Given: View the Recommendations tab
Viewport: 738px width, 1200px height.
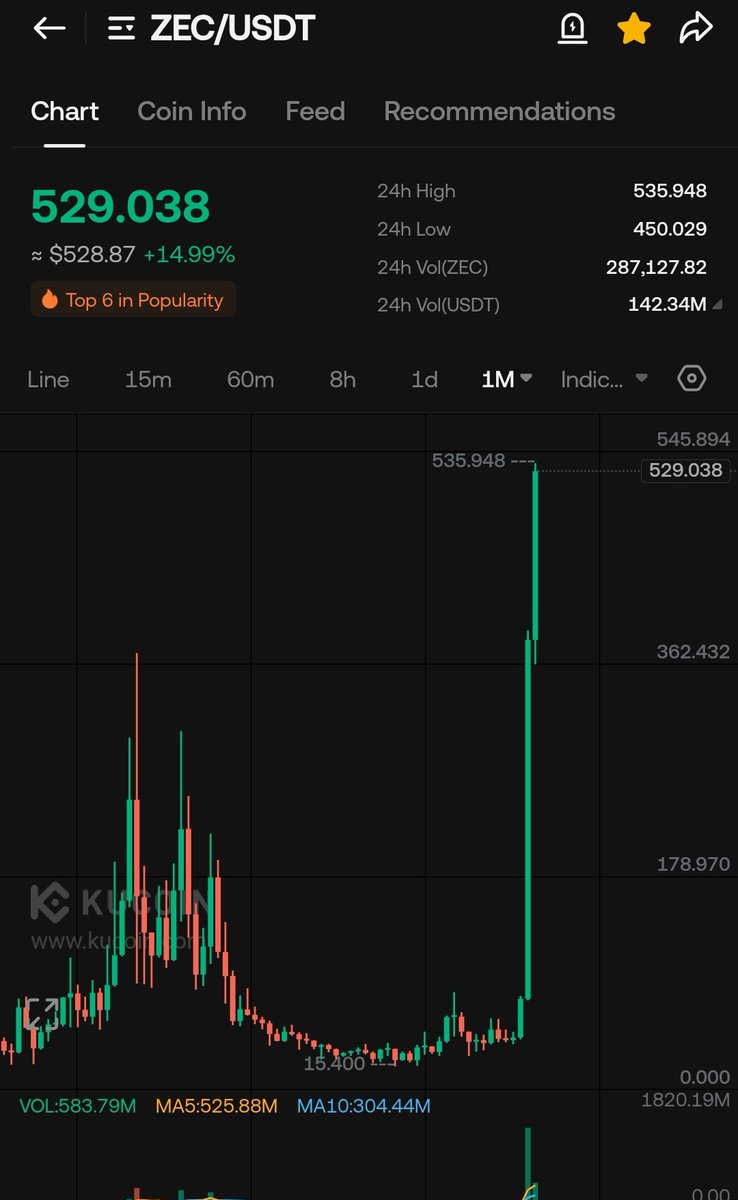Looking at the screenshot, I should tap(499, 111).
